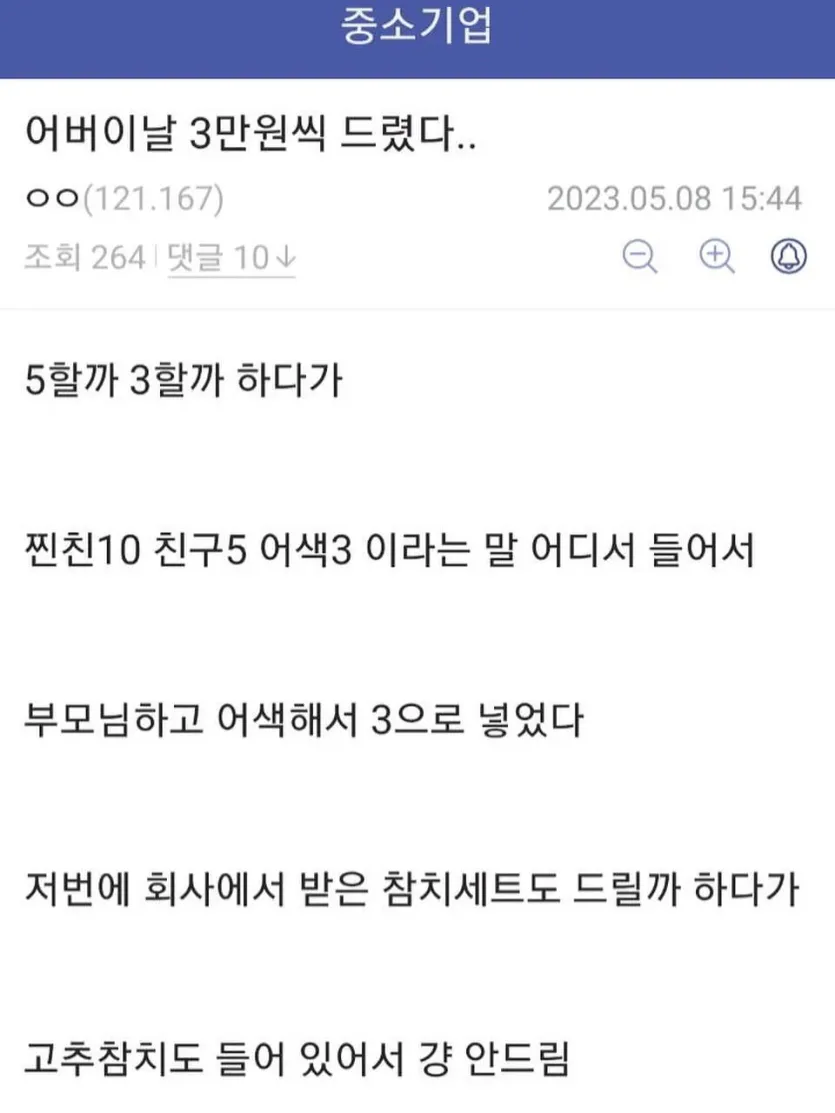Jump to the 댓글 10 comments link

point(232,258)
